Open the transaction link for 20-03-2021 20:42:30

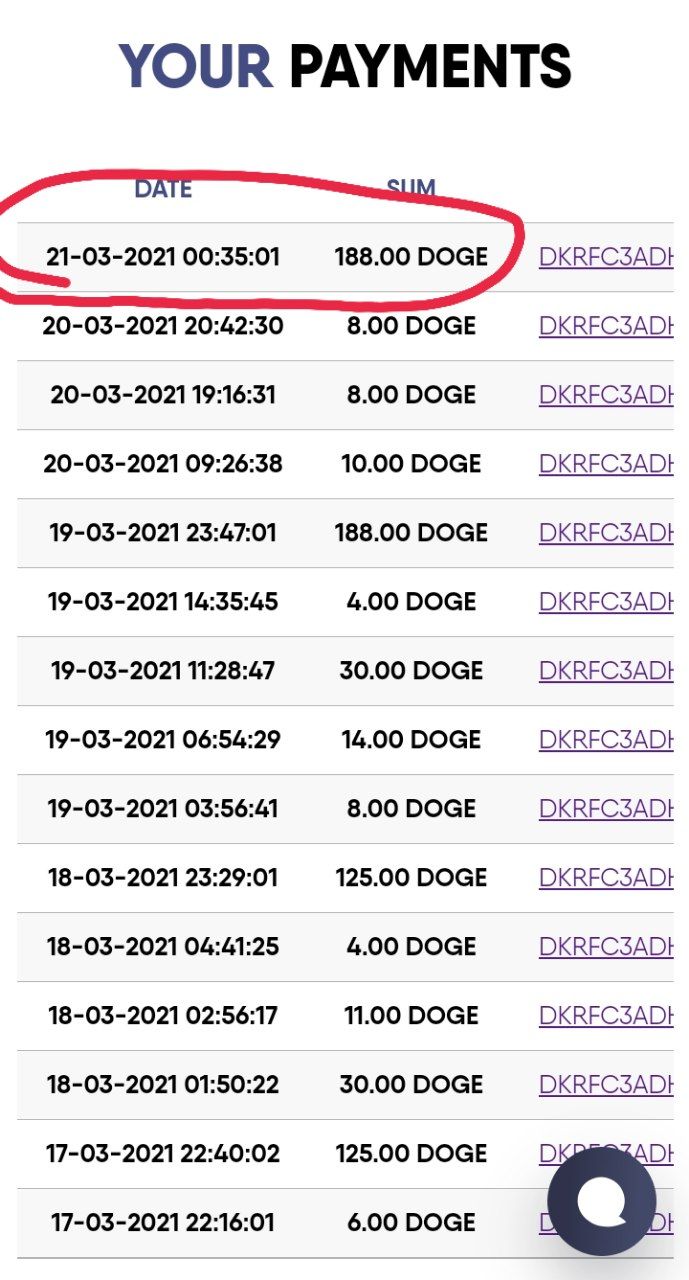coord(606,326)
